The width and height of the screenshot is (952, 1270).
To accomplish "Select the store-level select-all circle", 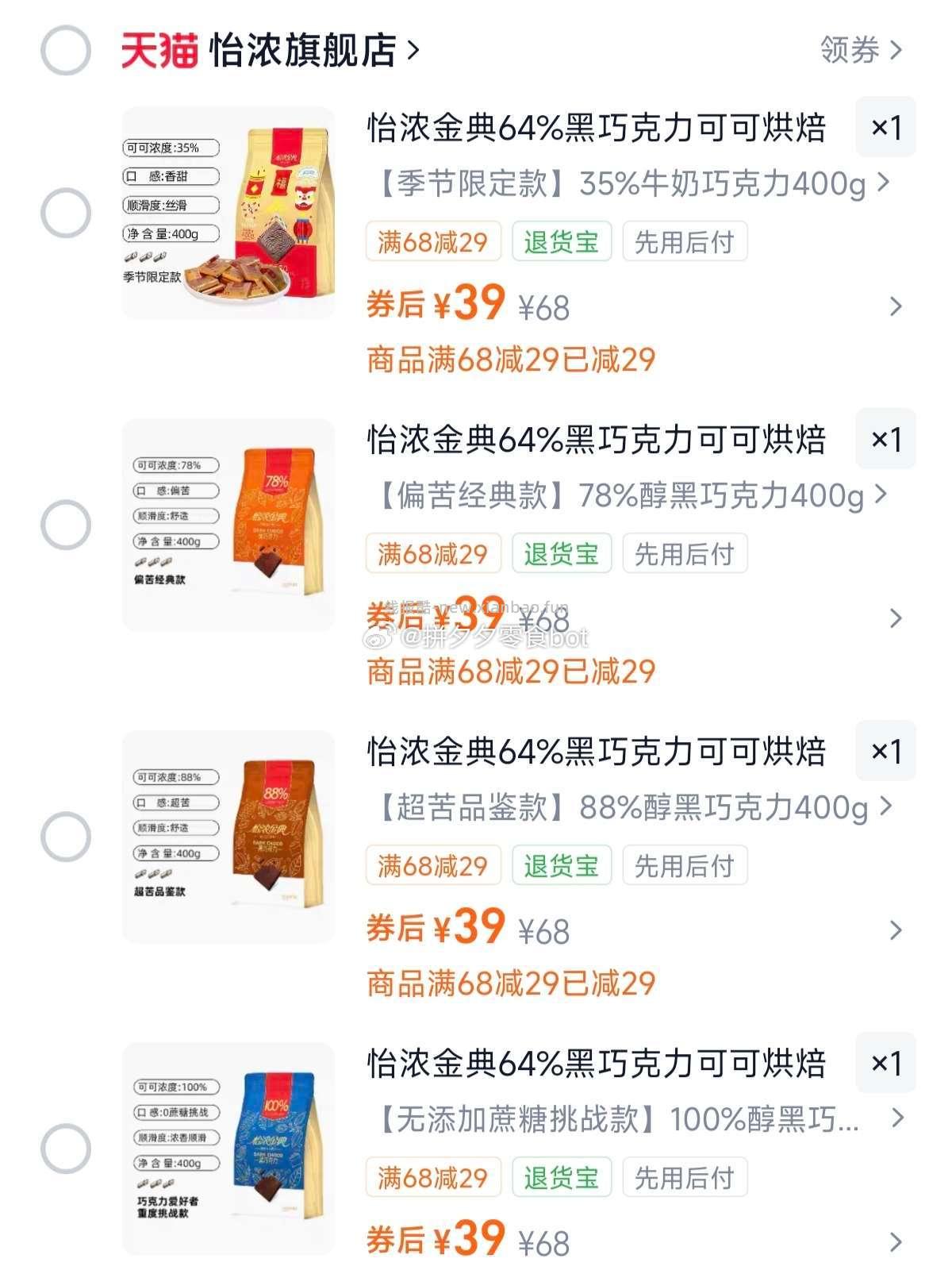I will pyautogui.click(x=67, y=49).
